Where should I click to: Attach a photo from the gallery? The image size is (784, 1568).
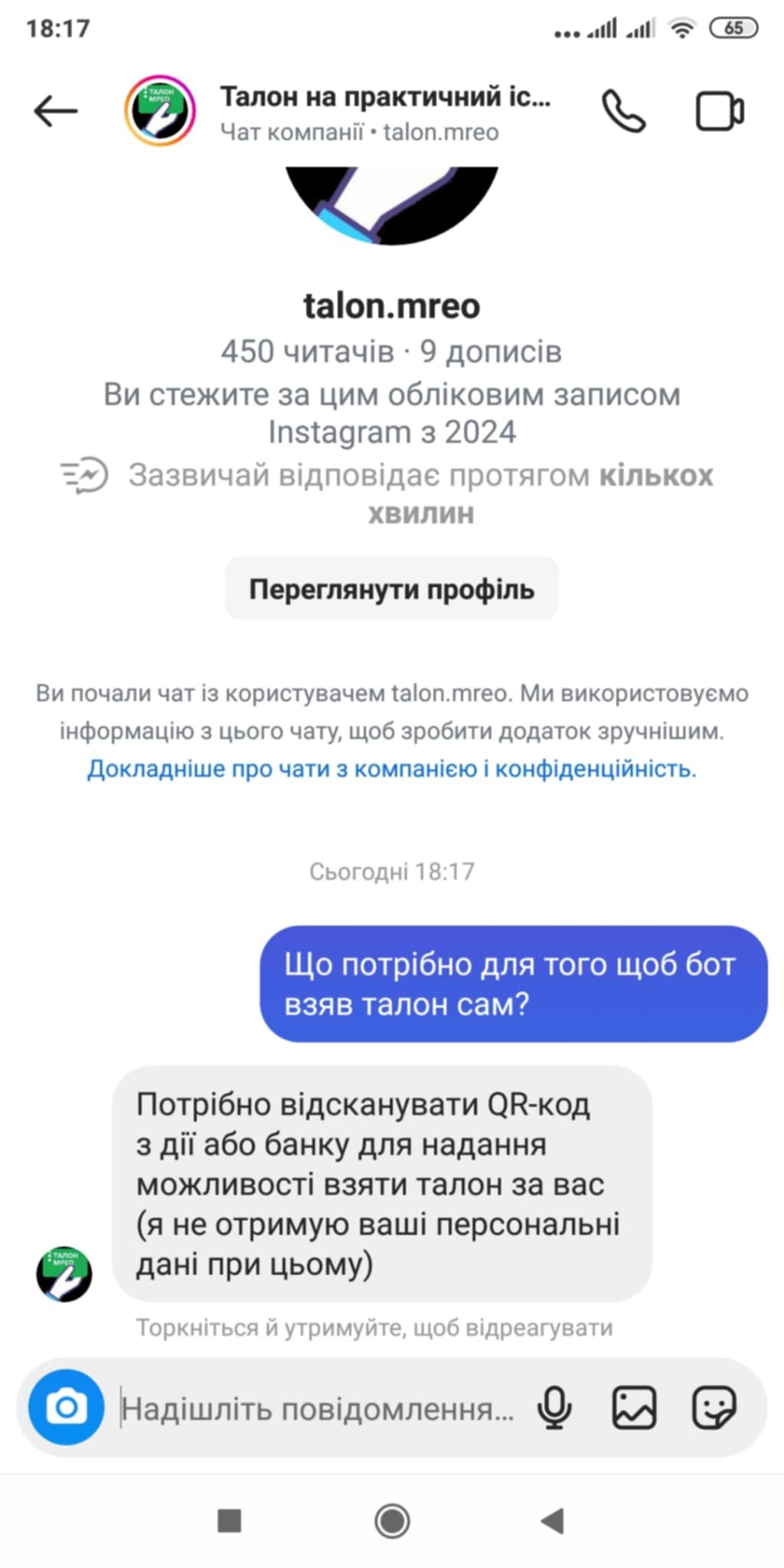click(634, 1406)
